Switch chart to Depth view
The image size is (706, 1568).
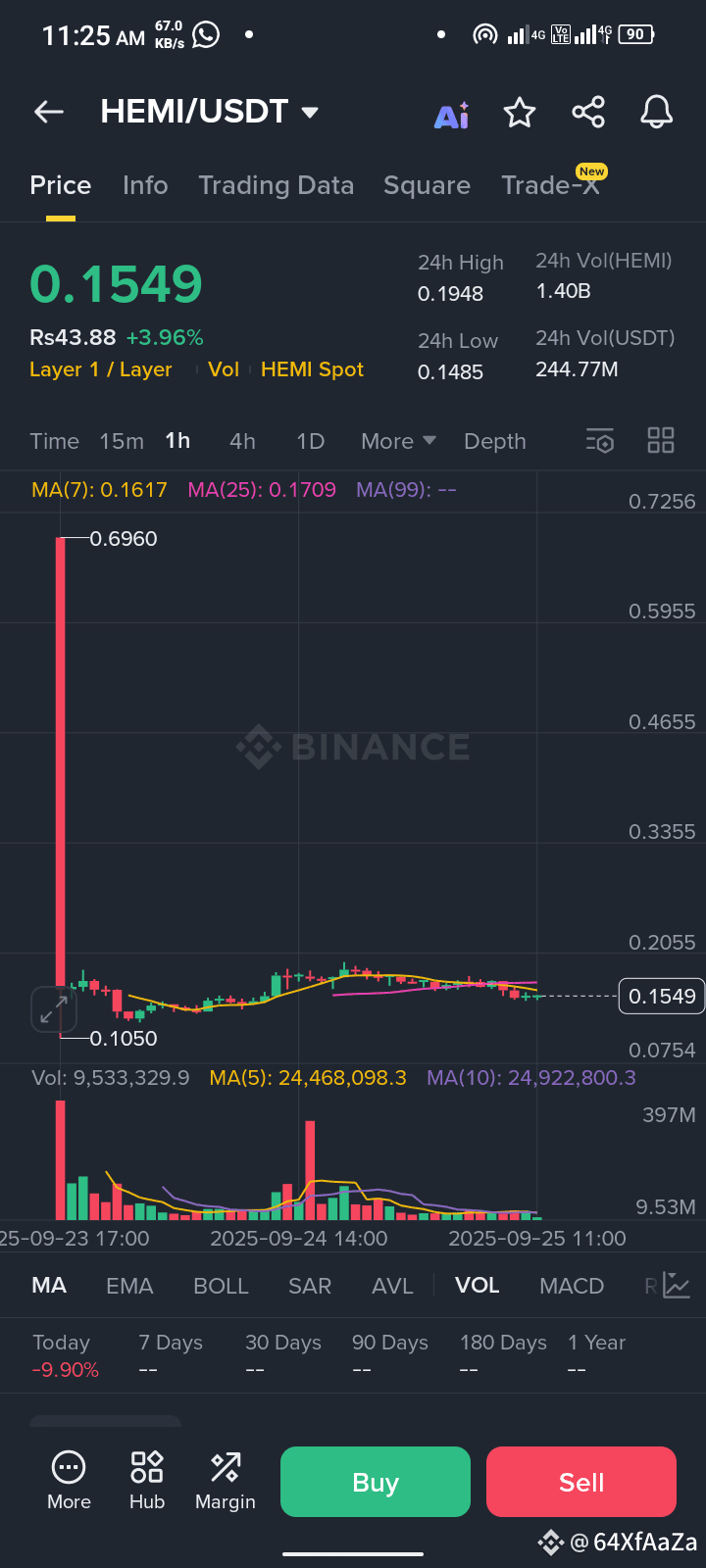tap(495, 441)
